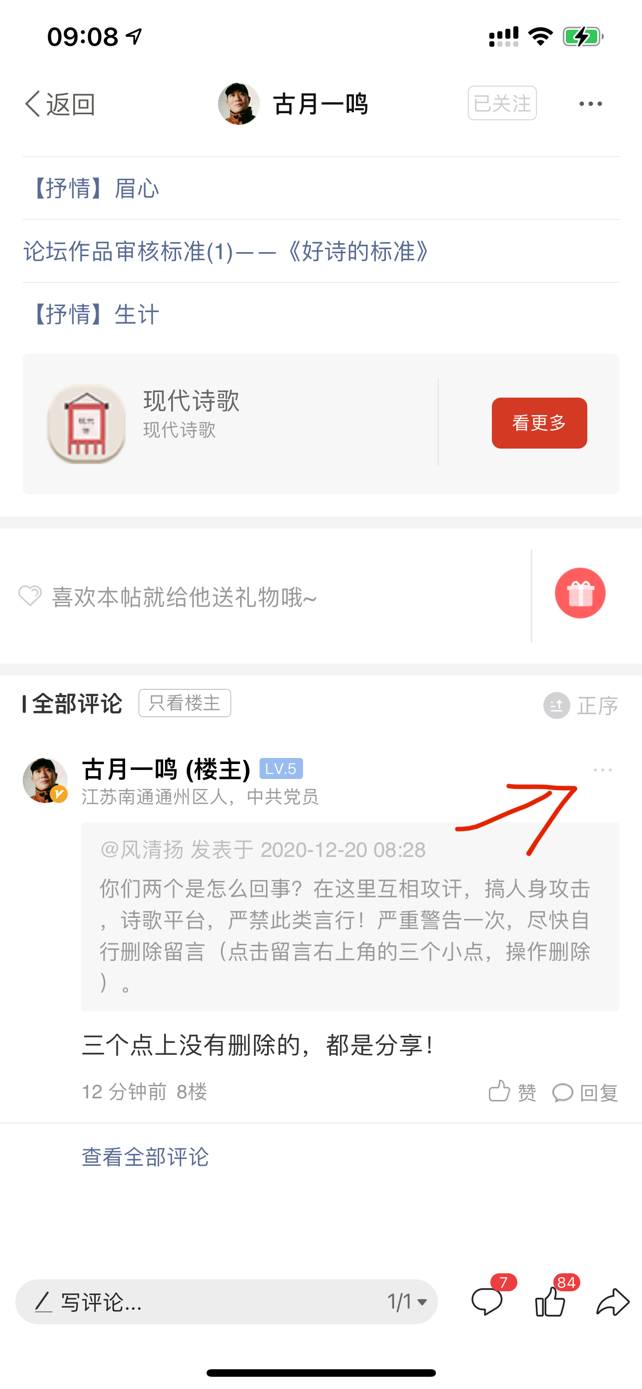The height and width of the screenshot is (1389, 642).
Task: Open the 1/1 page selector
Action: click(407, 1301)
